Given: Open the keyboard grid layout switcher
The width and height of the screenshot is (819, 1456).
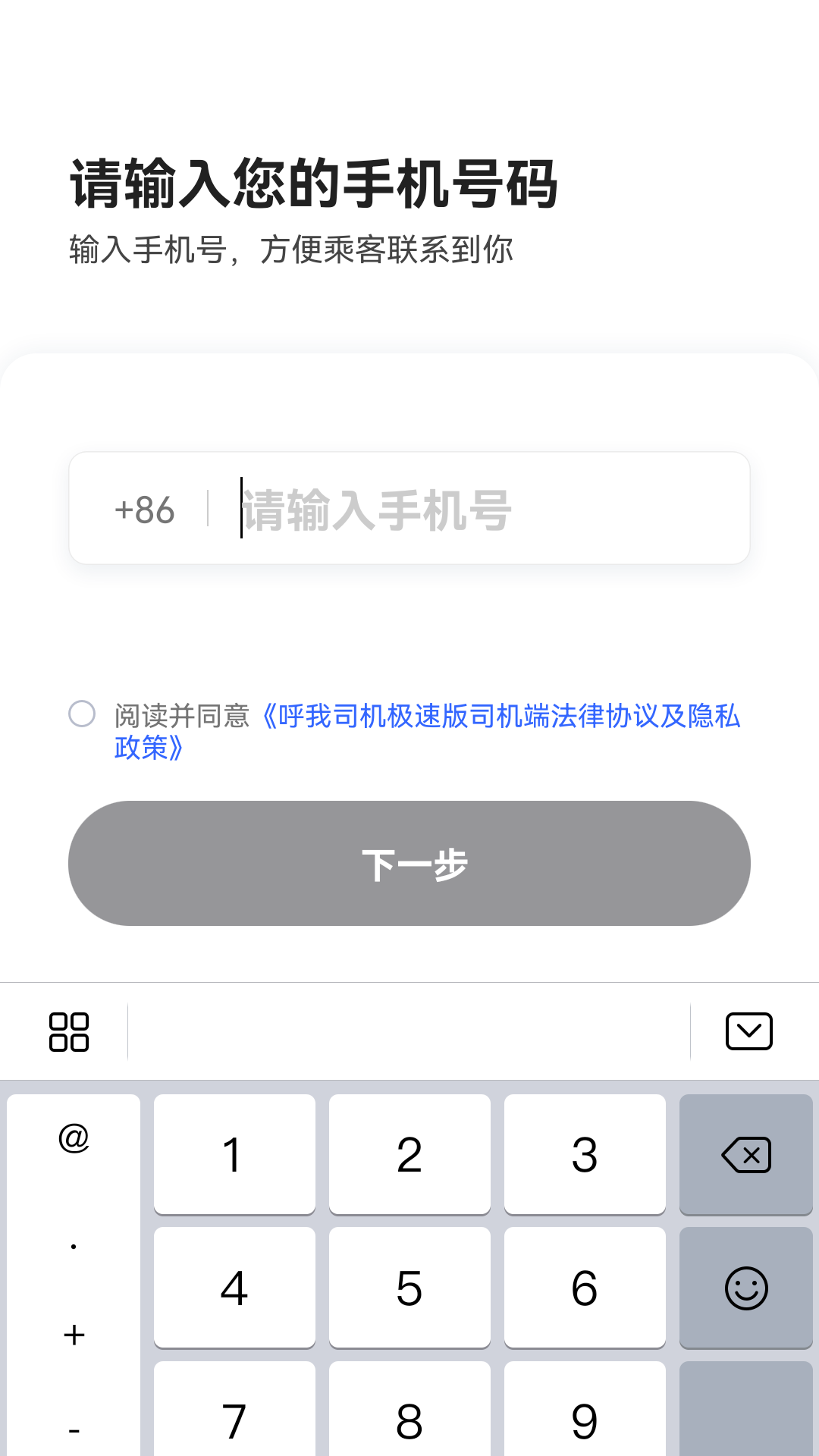Looking at the screenshot, I should click(x=70, y=1031).
